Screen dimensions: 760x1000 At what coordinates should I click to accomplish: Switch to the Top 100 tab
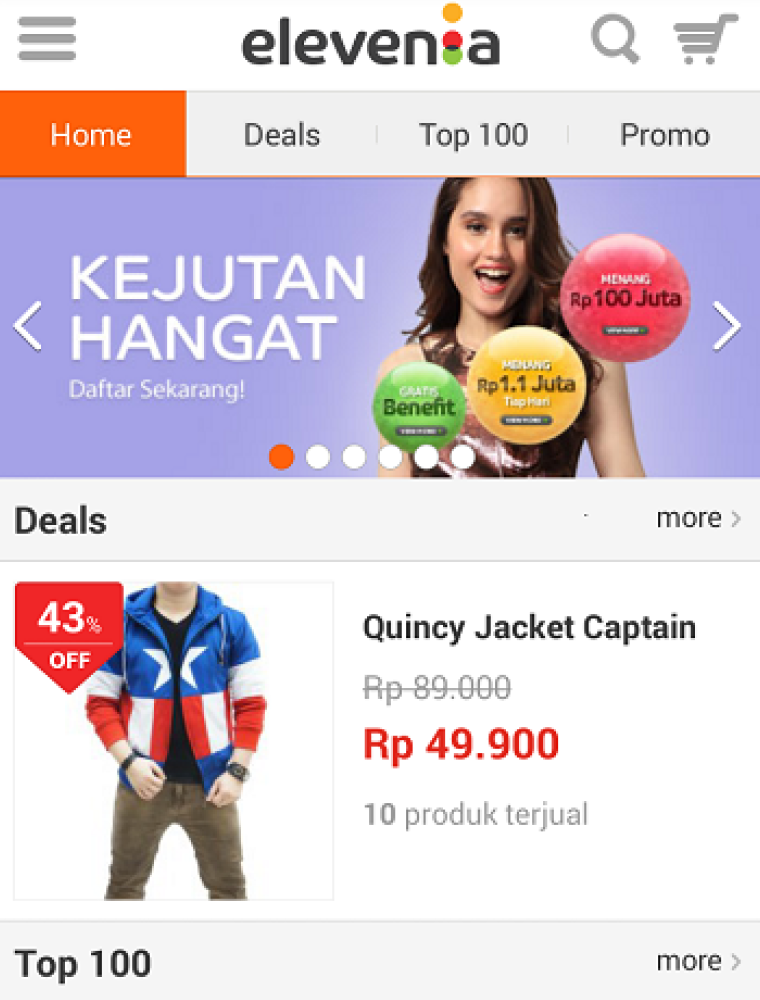click(x=473, y=135)
